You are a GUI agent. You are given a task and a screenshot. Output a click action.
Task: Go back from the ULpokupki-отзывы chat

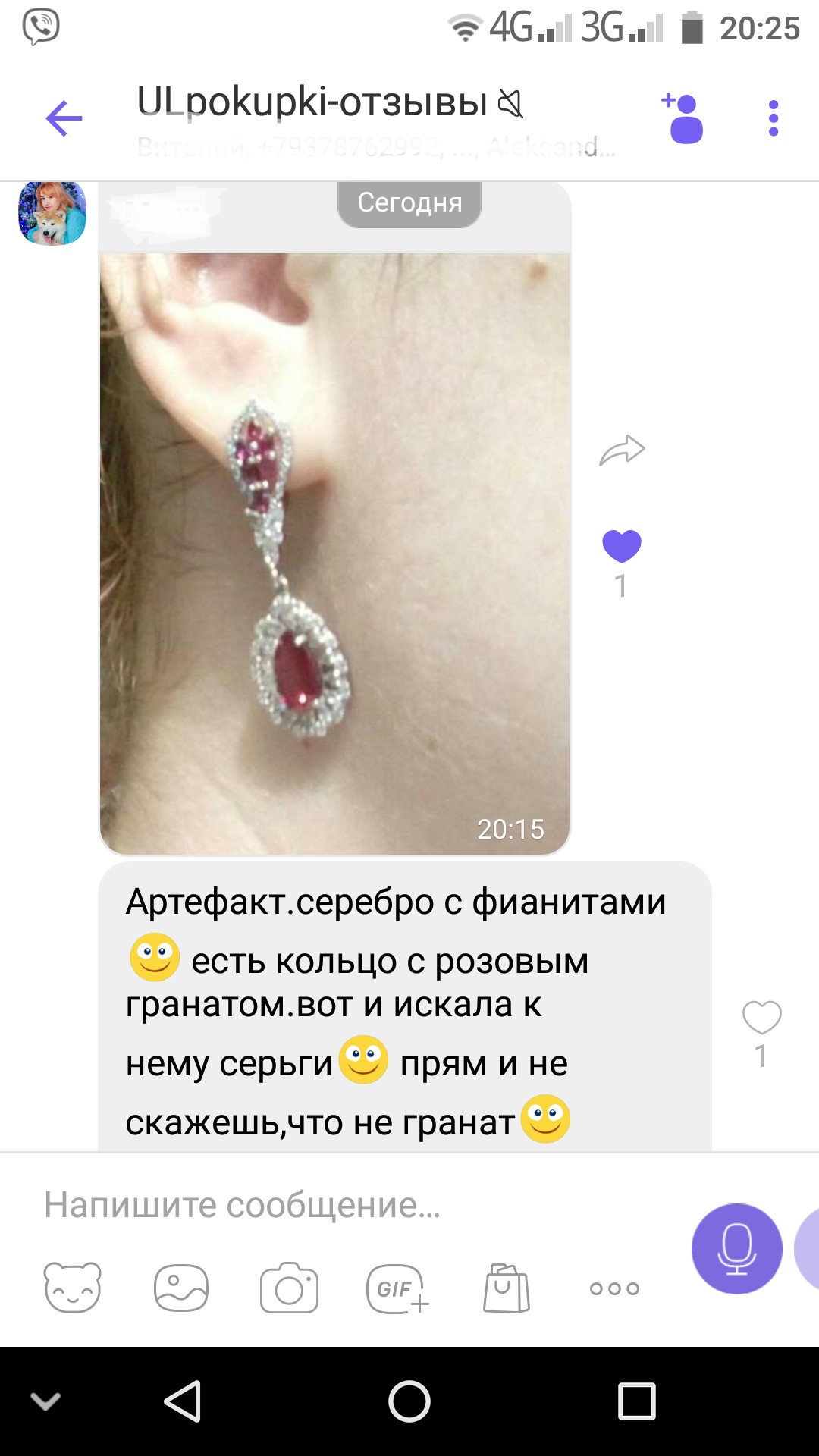[x=64, y=118]
